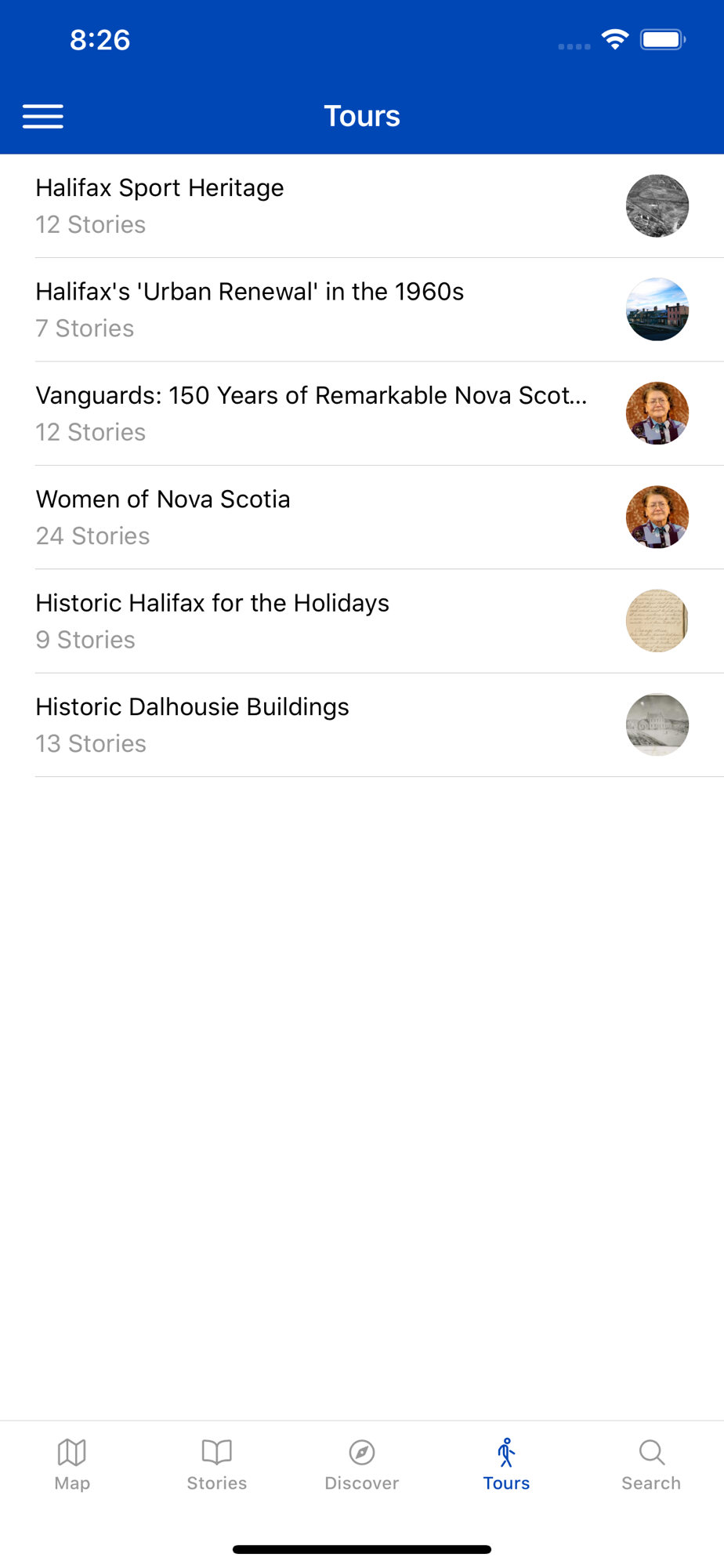Open the Search tab

[651, 1465]
